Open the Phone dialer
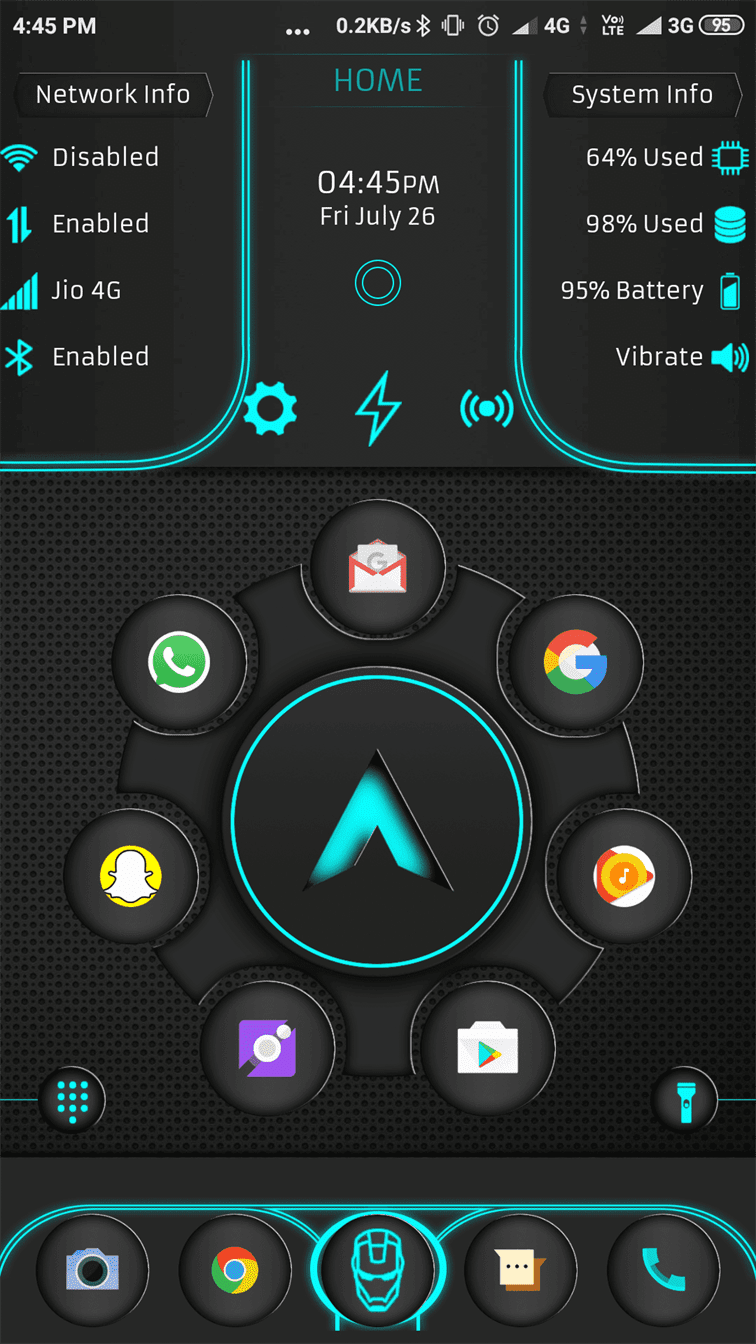This screenshot has width=756, height=1344. coord(664,1270)
